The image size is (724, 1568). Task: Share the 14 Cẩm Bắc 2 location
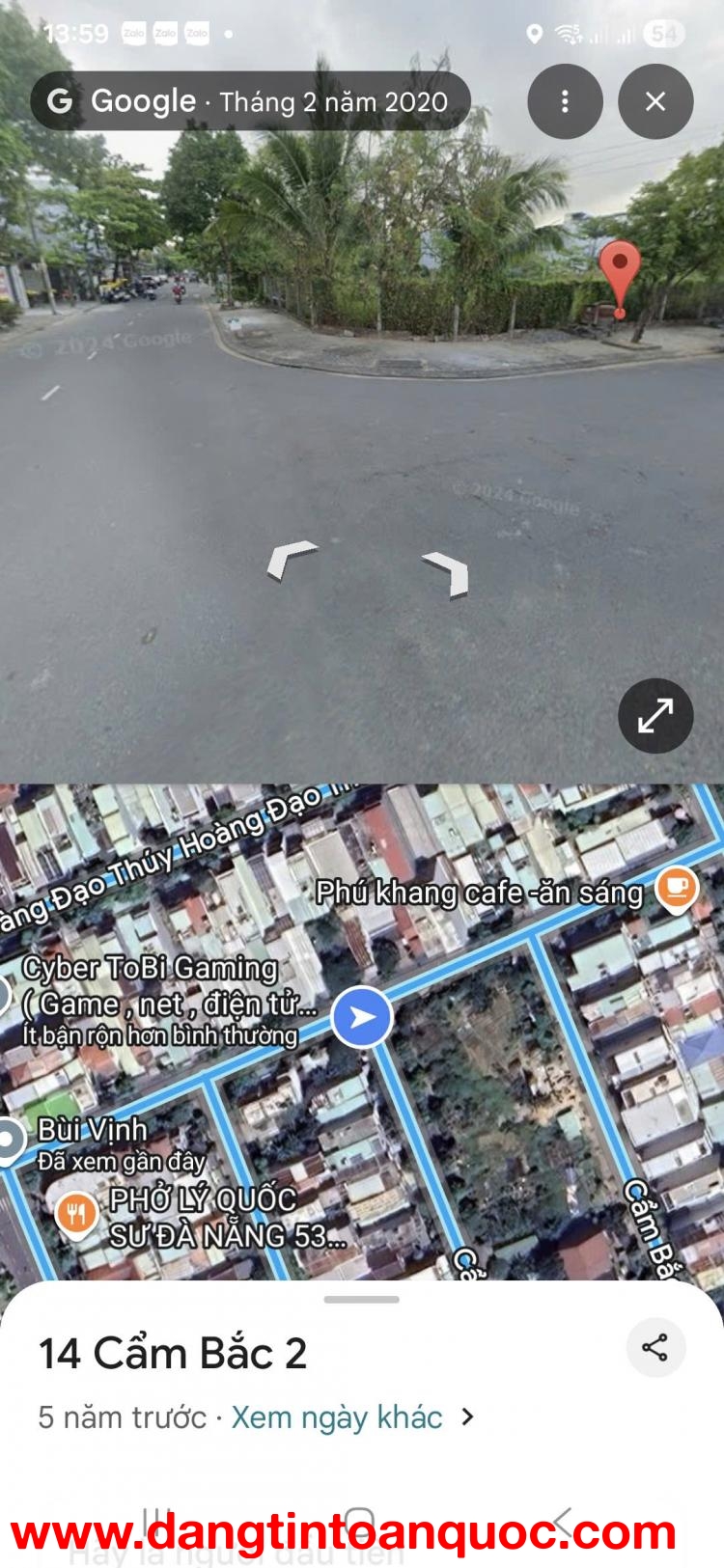coord(655,1347)
